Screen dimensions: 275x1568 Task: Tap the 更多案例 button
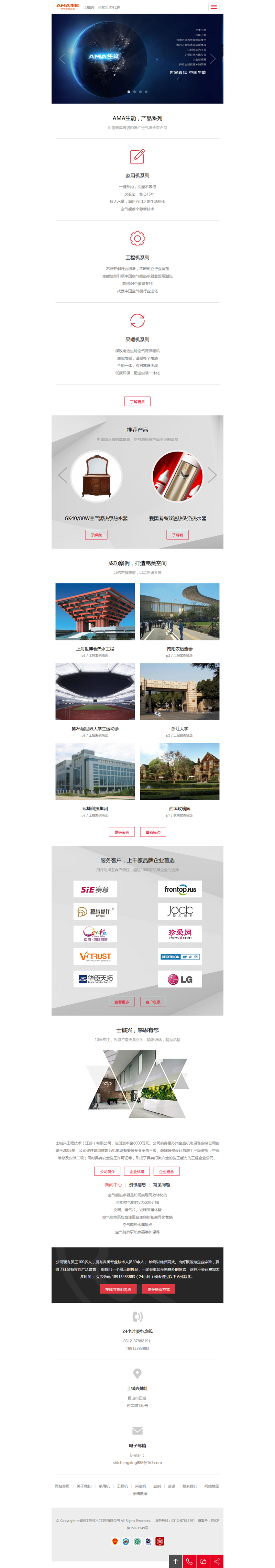point(122,832)
